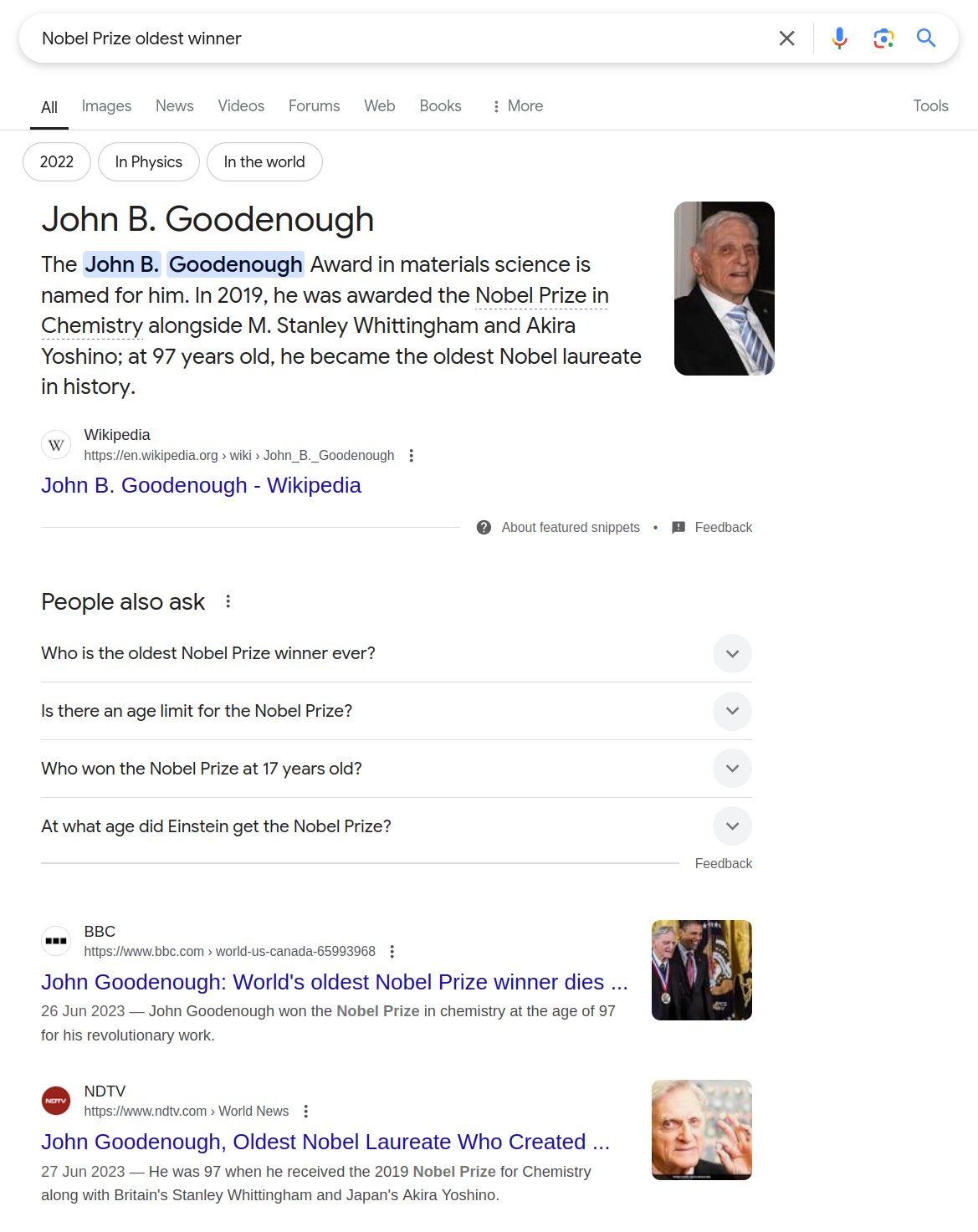Open the help icon next to About featured snippets
Screen dimensions: 978x1232
click(x=484, y=527)
